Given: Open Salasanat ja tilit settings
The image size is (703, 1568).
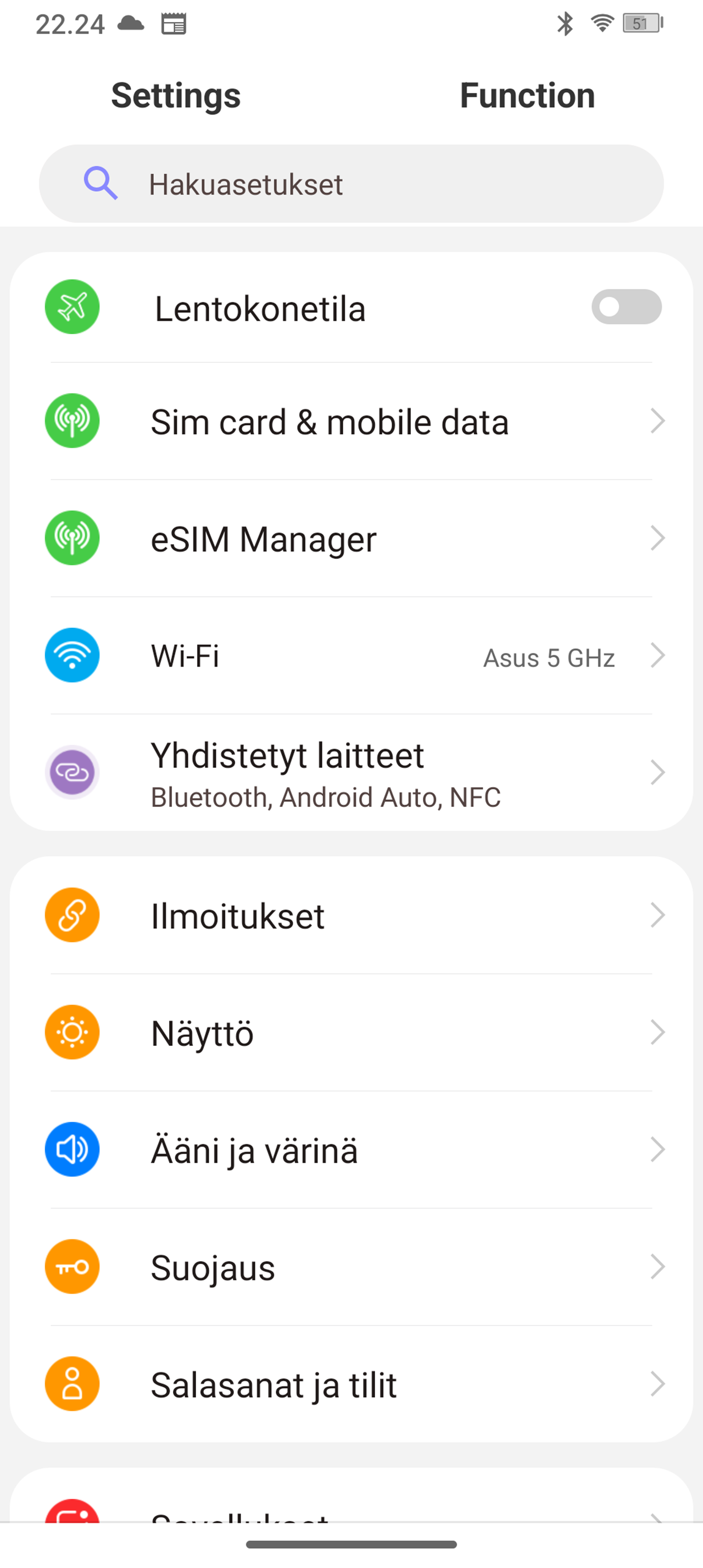Looking at the screenshot, I should click(x=351, y=1385).
